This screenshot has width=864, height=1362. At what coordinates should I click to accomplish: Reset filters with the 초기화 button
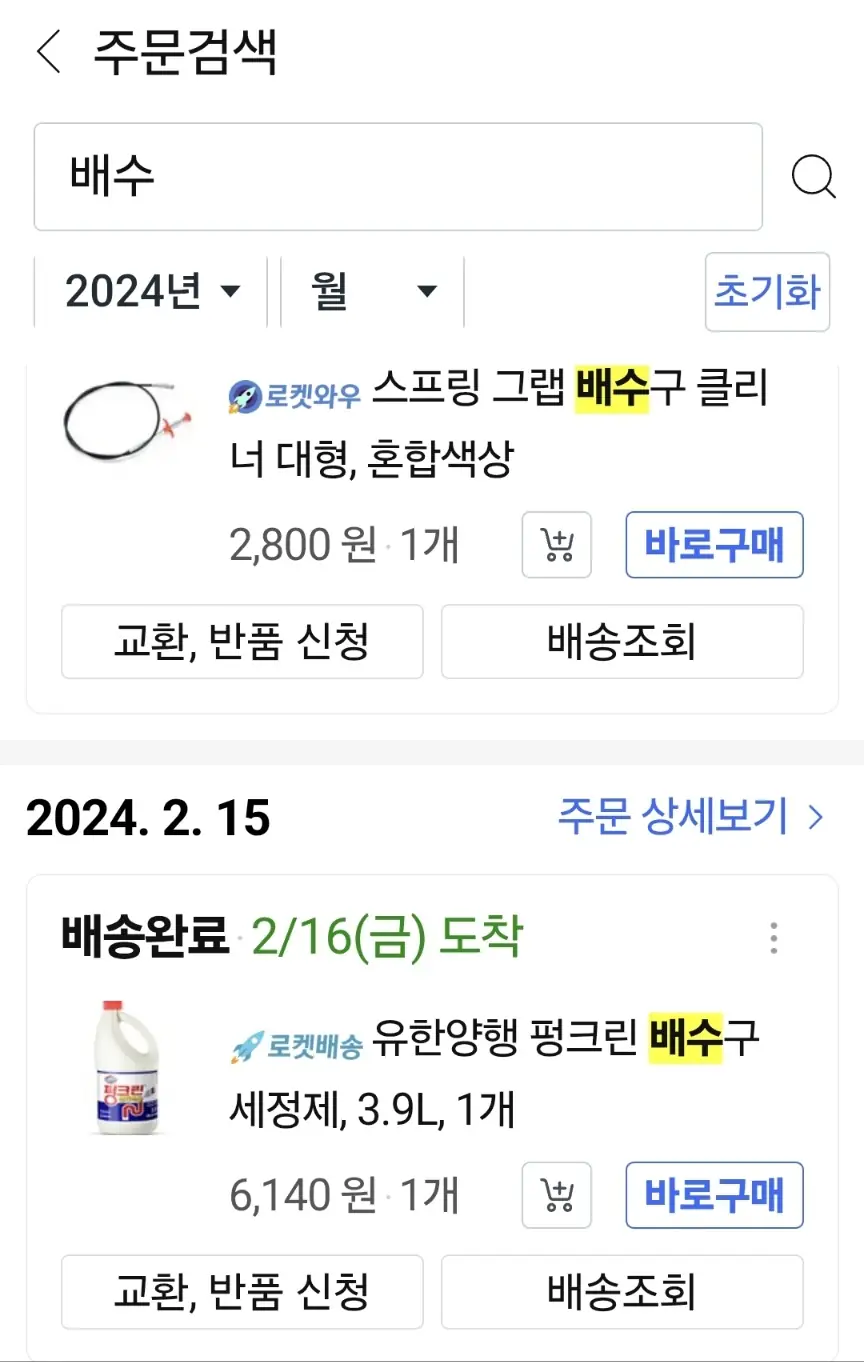click(766, 292)
